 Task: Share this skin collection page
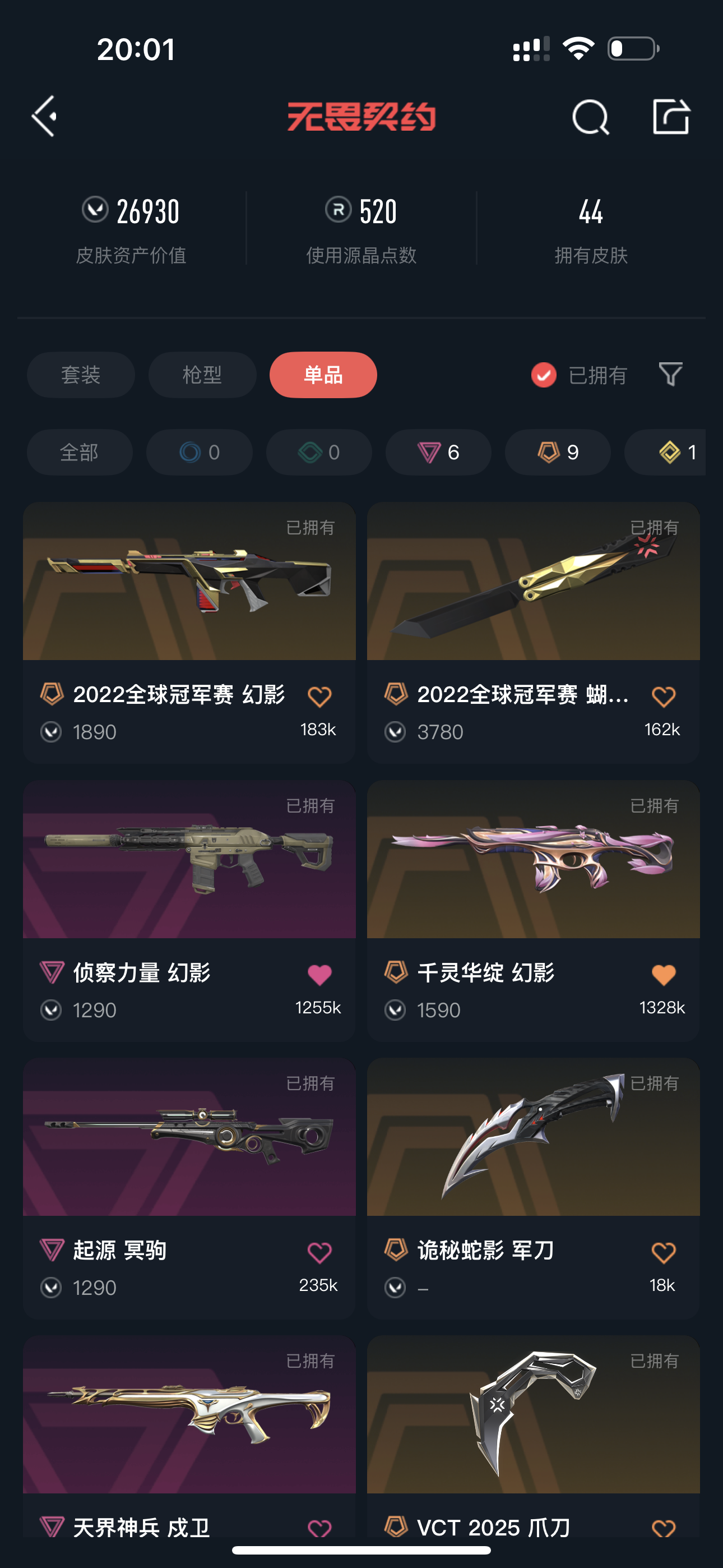(671, 116)
